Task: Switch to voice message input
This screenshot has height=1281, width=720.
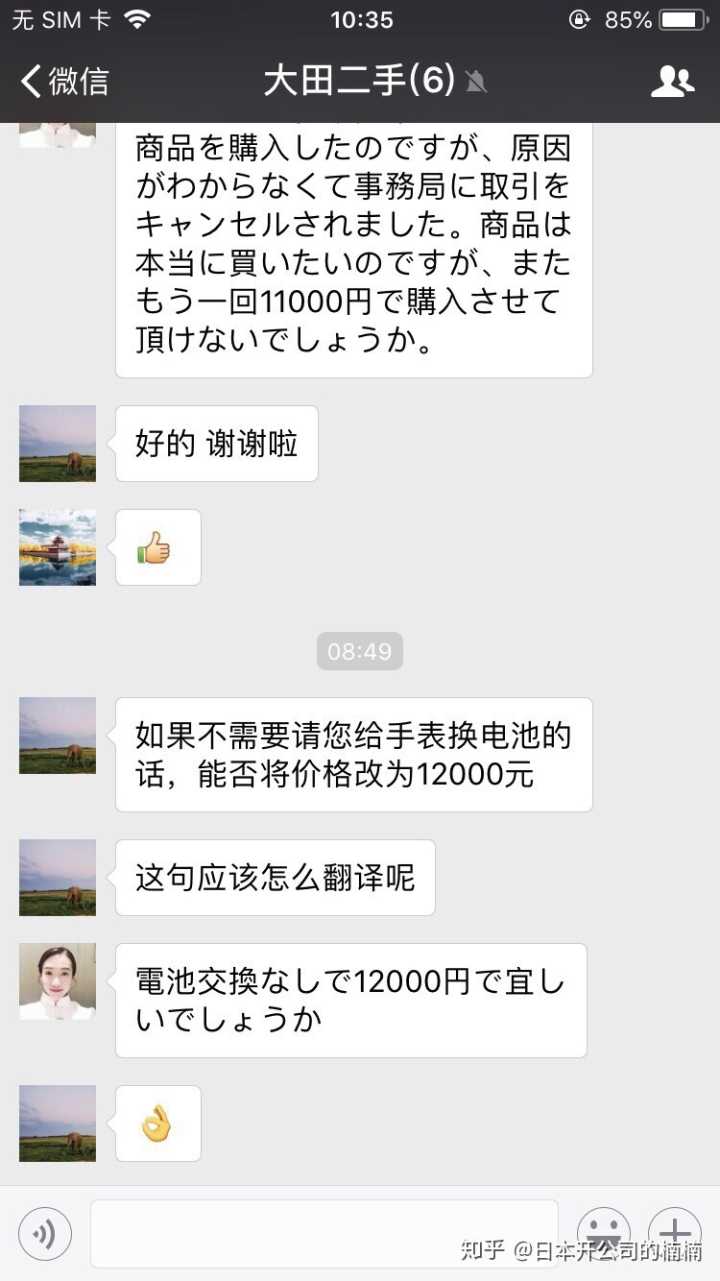Action: coord(45,1233)
